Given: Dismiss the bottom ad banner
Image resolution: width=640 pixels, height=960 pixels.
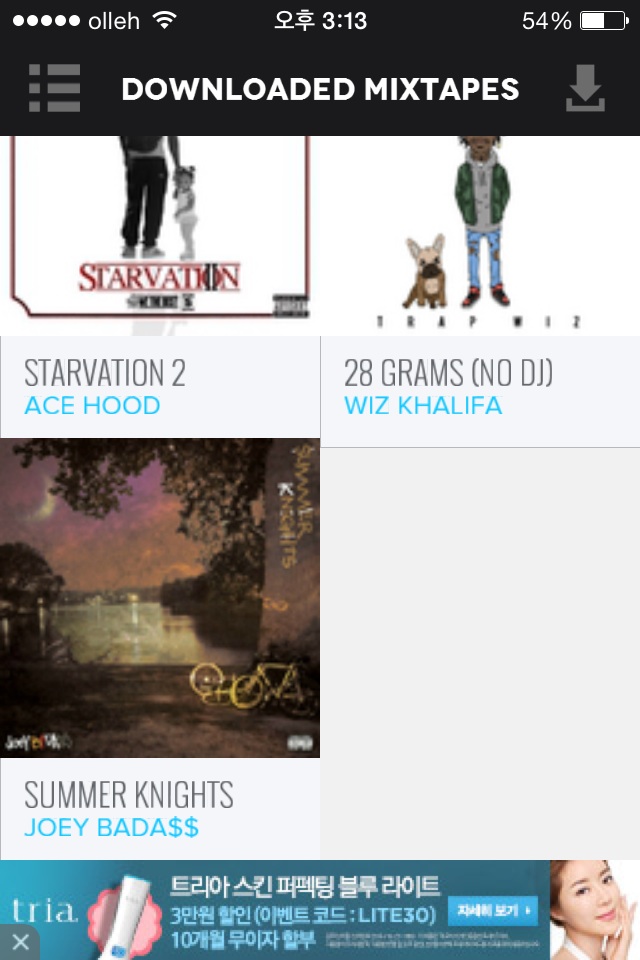Looking at the screenshot, I should 19,942.
